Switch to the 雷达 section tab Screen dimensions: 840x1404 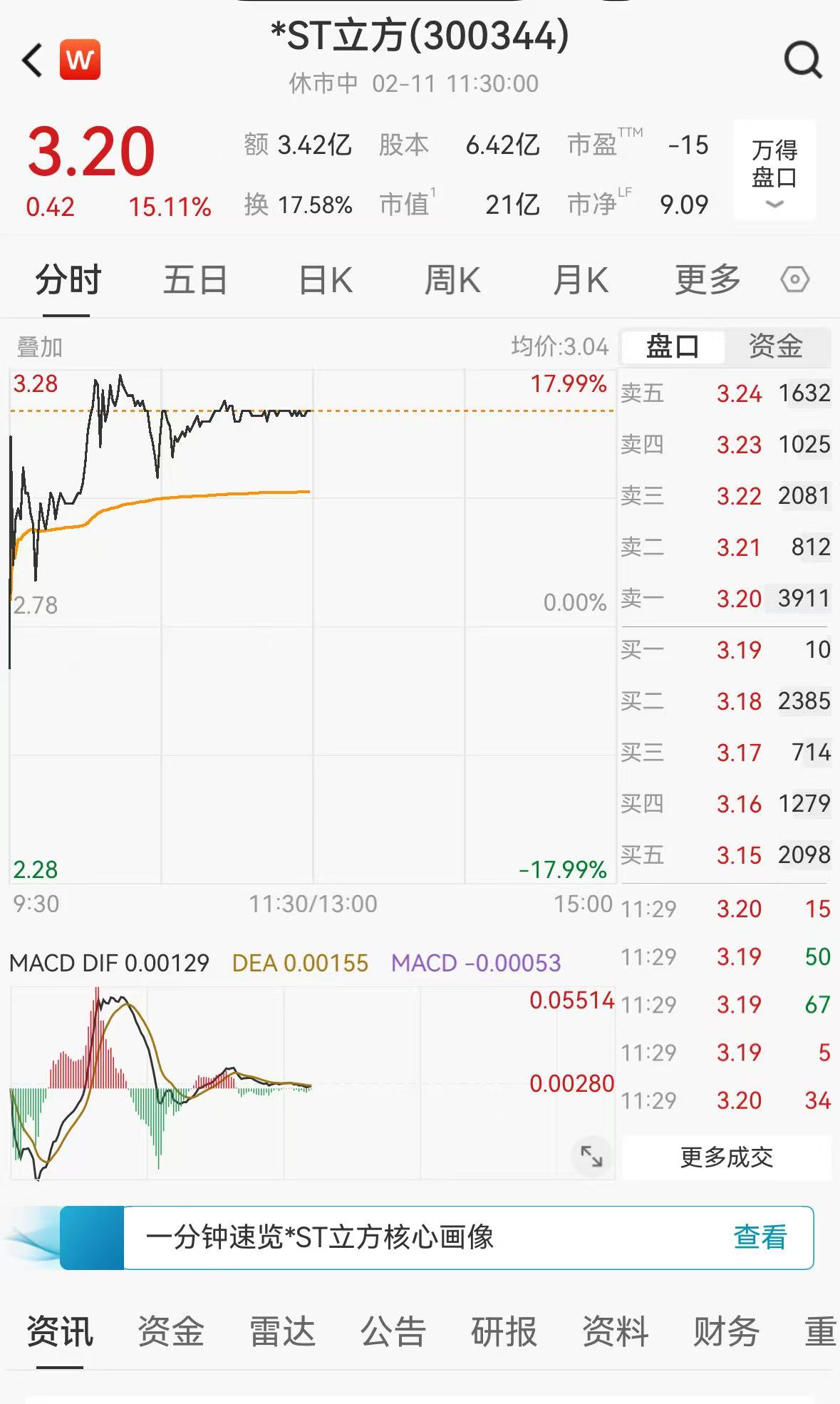(x=282, y=1331)
